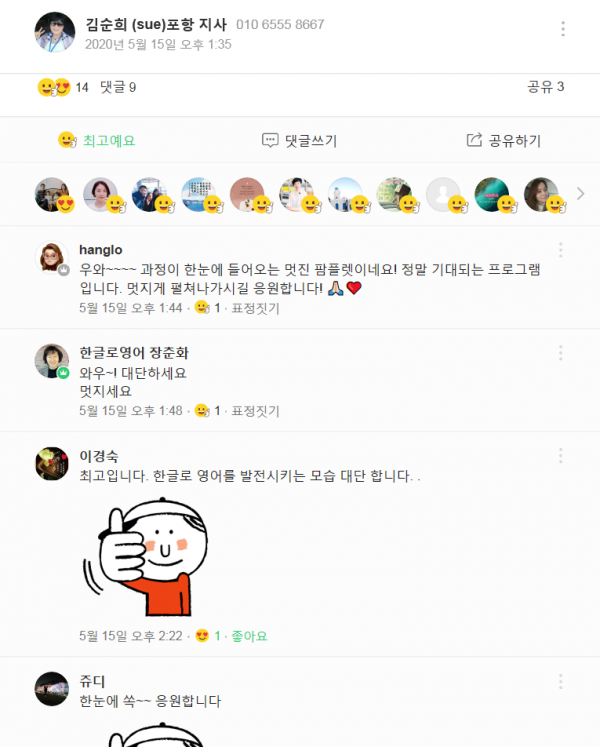Image resolution: width=600 pixels, height=747 pixels.
Task: Open options menu for hanglo's comment
Action: coord(562,250)
